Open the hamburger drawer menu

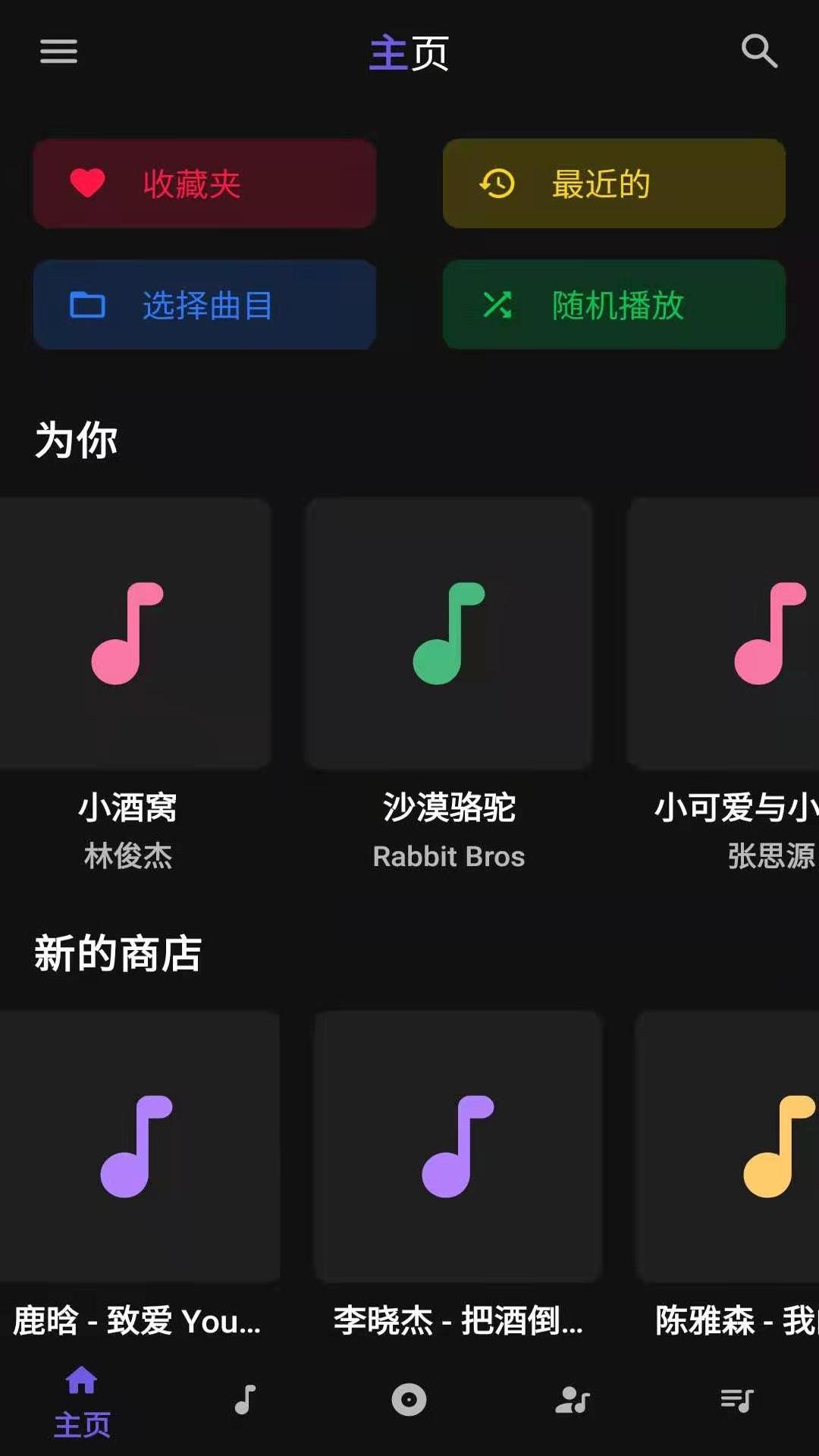(x=58, y=52)
